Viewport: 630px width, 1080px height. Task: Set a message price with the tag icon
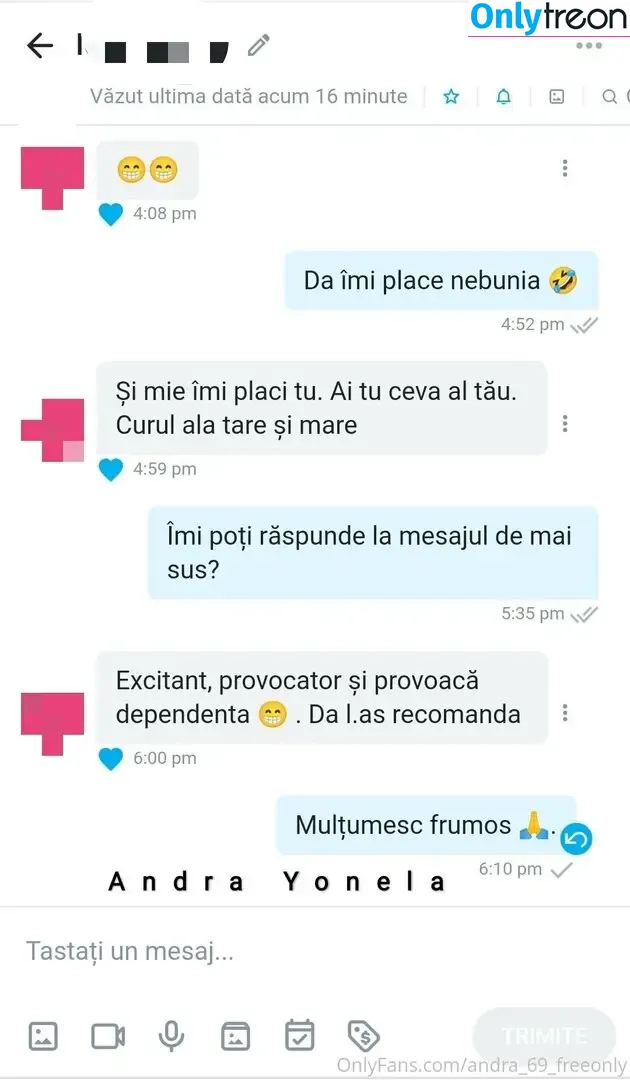(x=363, y=1035)
